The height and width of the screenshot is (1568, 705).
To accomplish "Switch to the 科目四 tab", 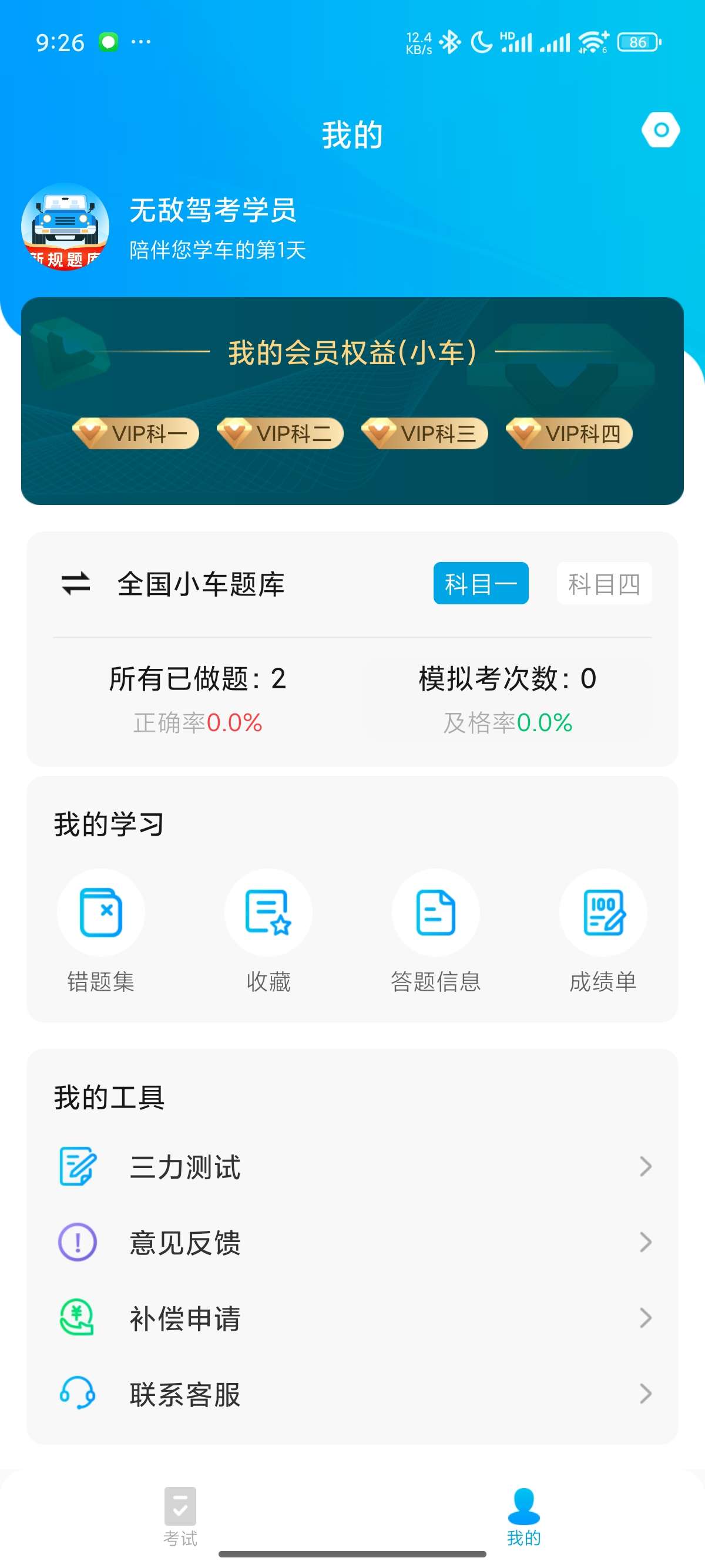I will (603, 583).
